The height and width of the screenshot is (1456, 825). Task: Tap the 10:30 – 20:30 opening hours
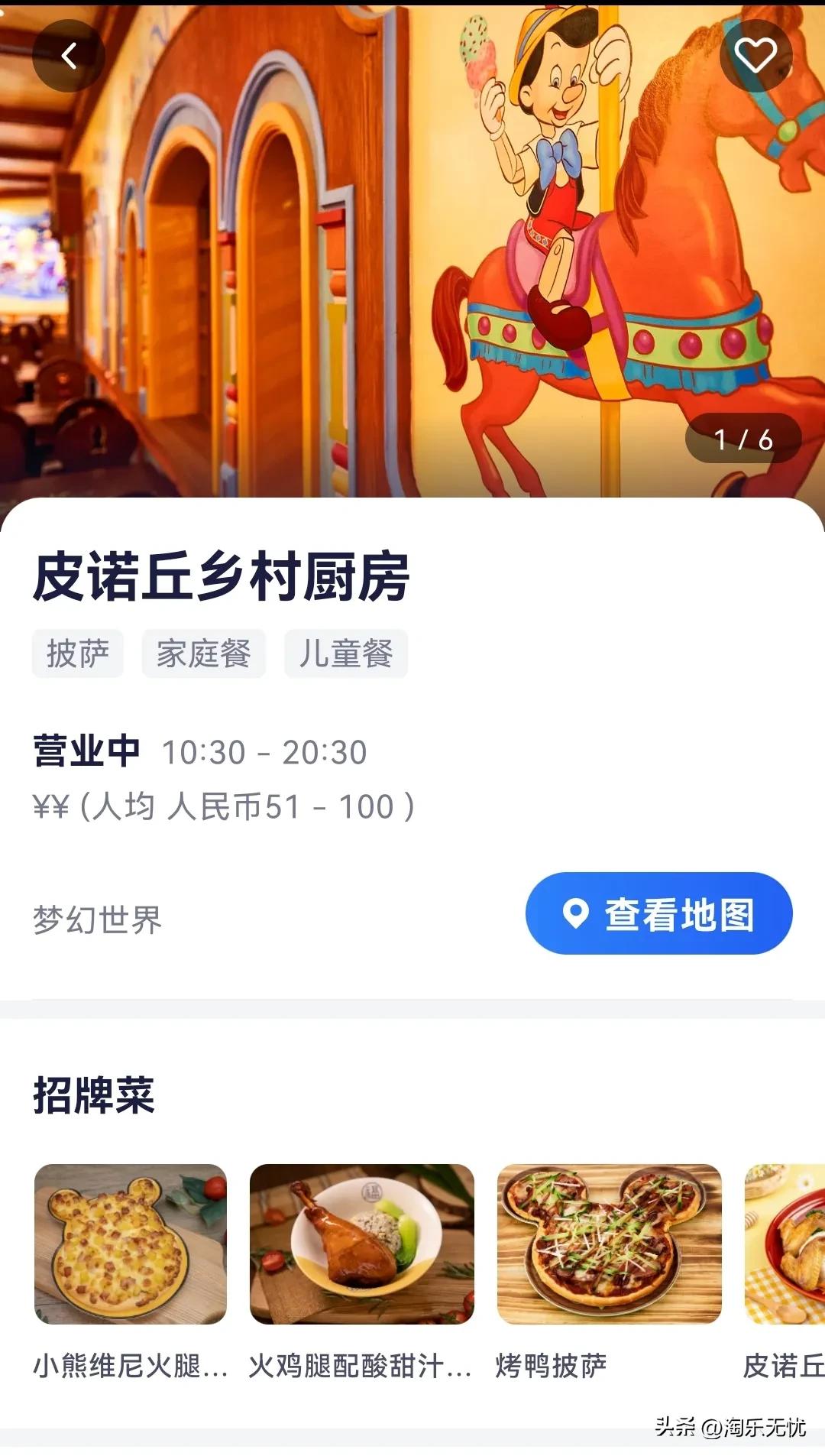pos(264,751)
